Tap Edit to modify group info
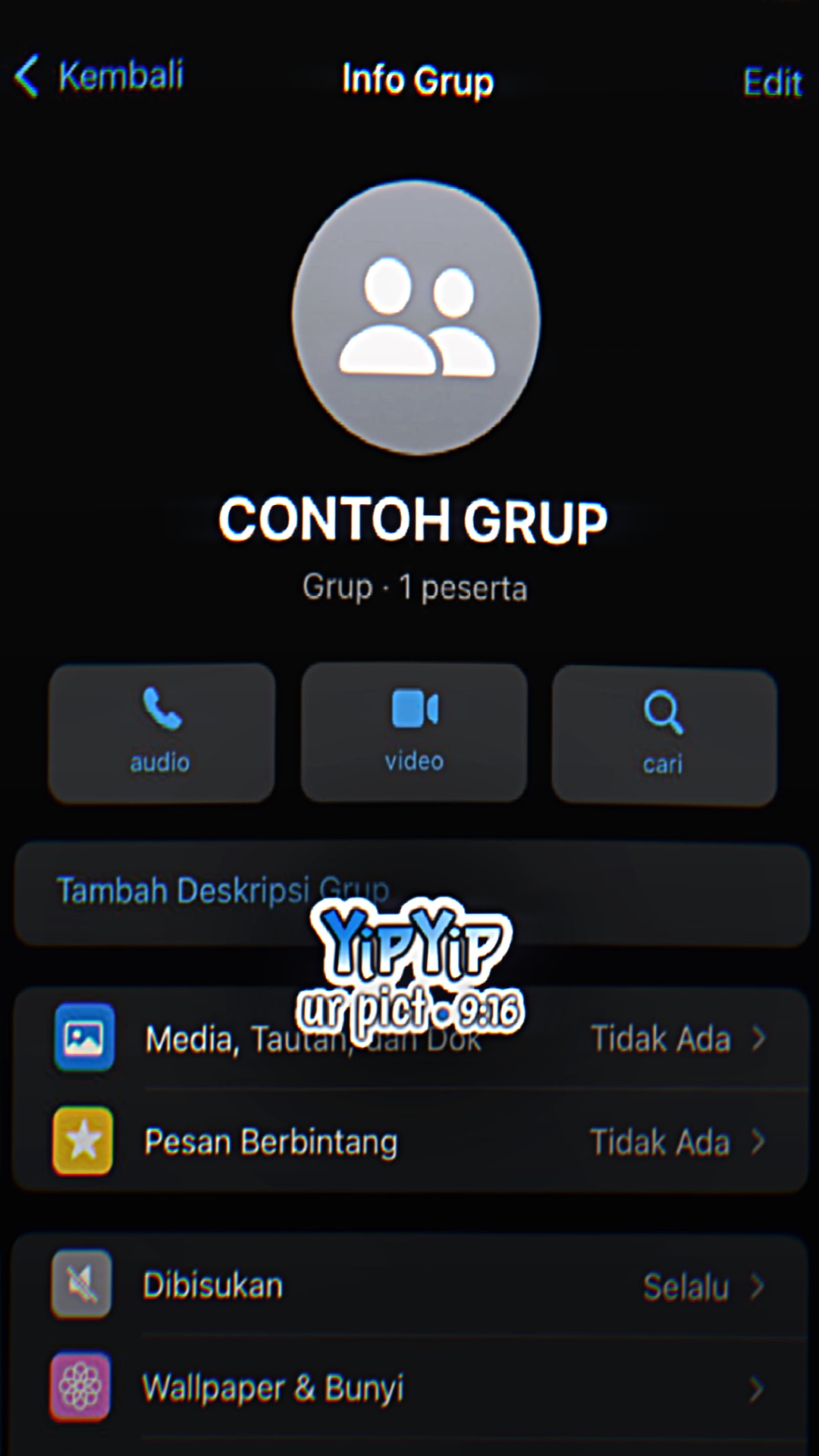Screen dimensions: 819x1456 click(771, 82)
